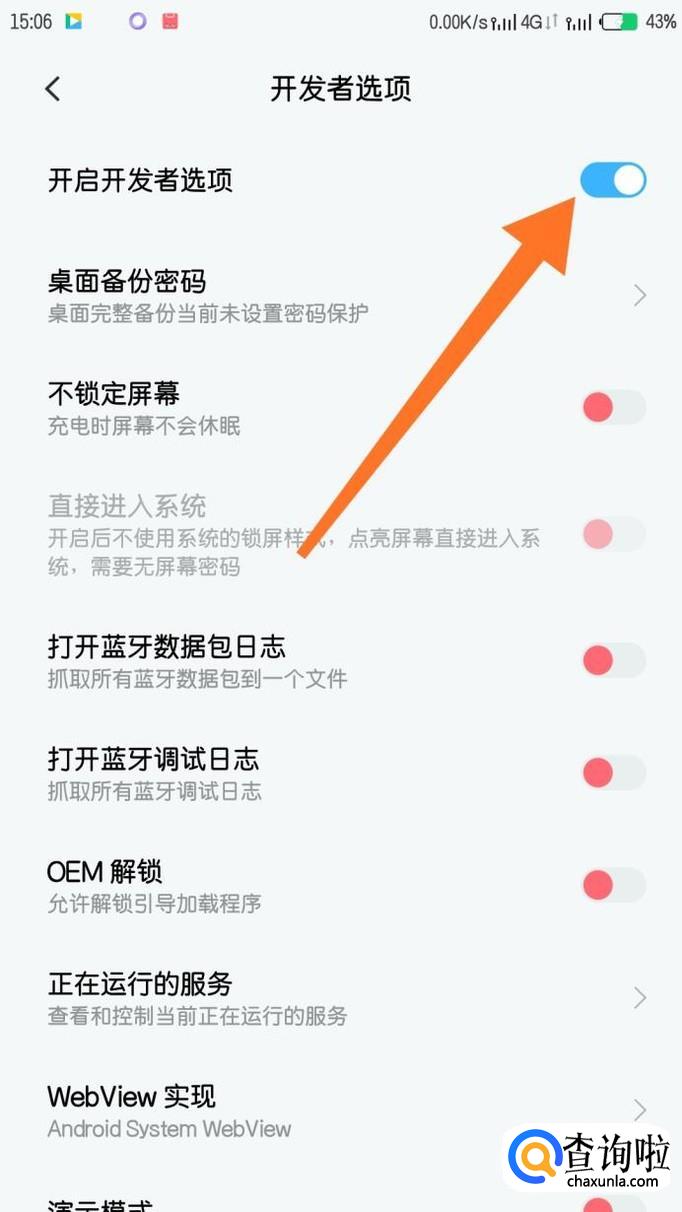Image resolution: width=682 pixels, height=1212 pixels.
Task: Open 桌面备份密码 settings
Action: (341, 296)
